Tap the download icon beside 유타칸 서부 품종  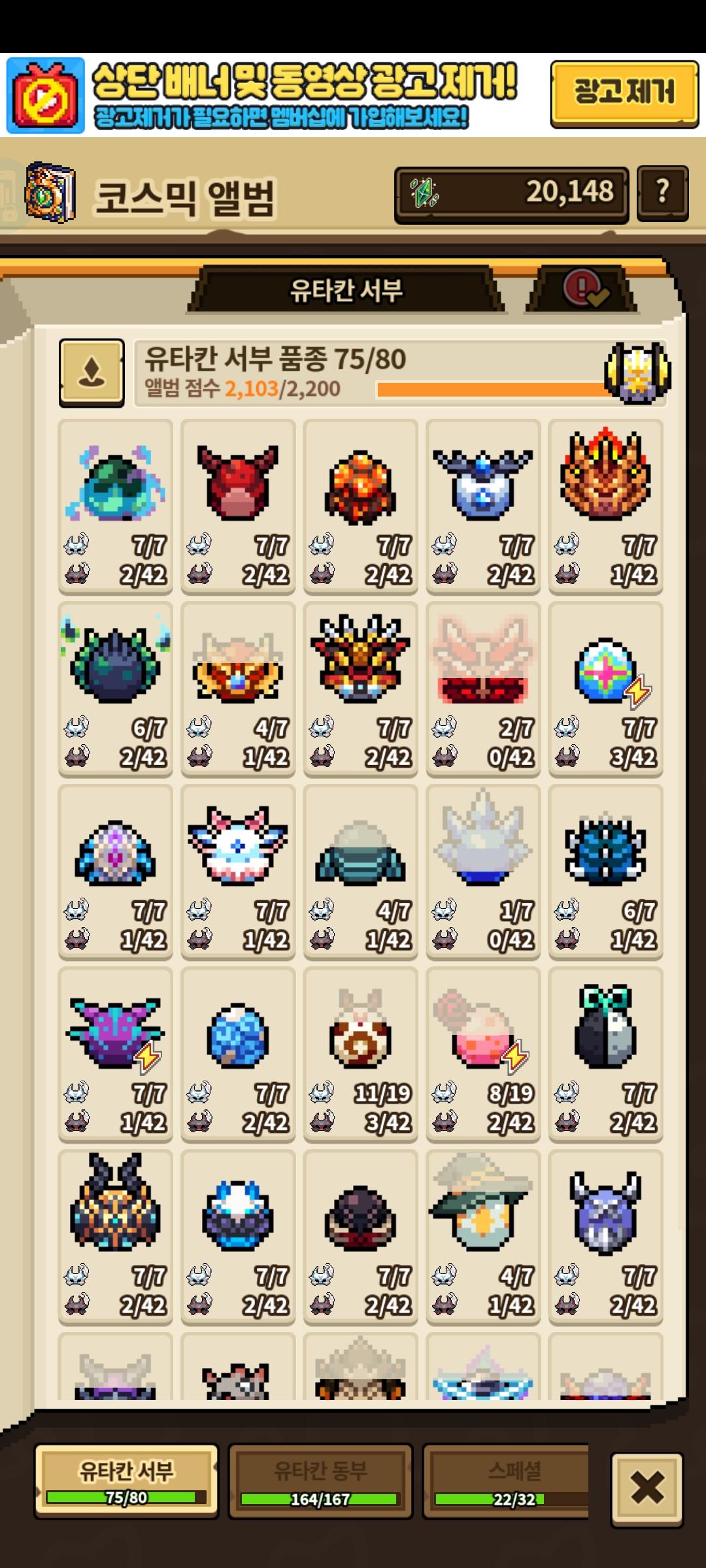pyautogui.click(x=92, y=372)
